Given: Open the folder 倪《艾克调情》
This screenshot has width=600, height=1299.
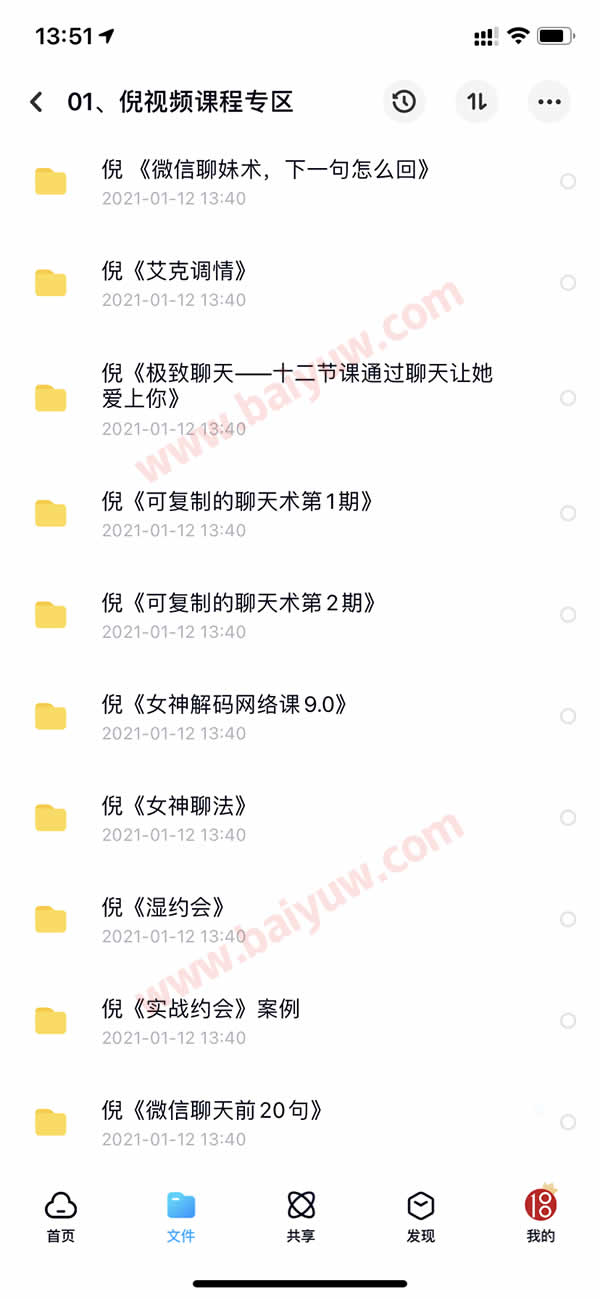Looking at the screenshot, I should tap(300, 283).
